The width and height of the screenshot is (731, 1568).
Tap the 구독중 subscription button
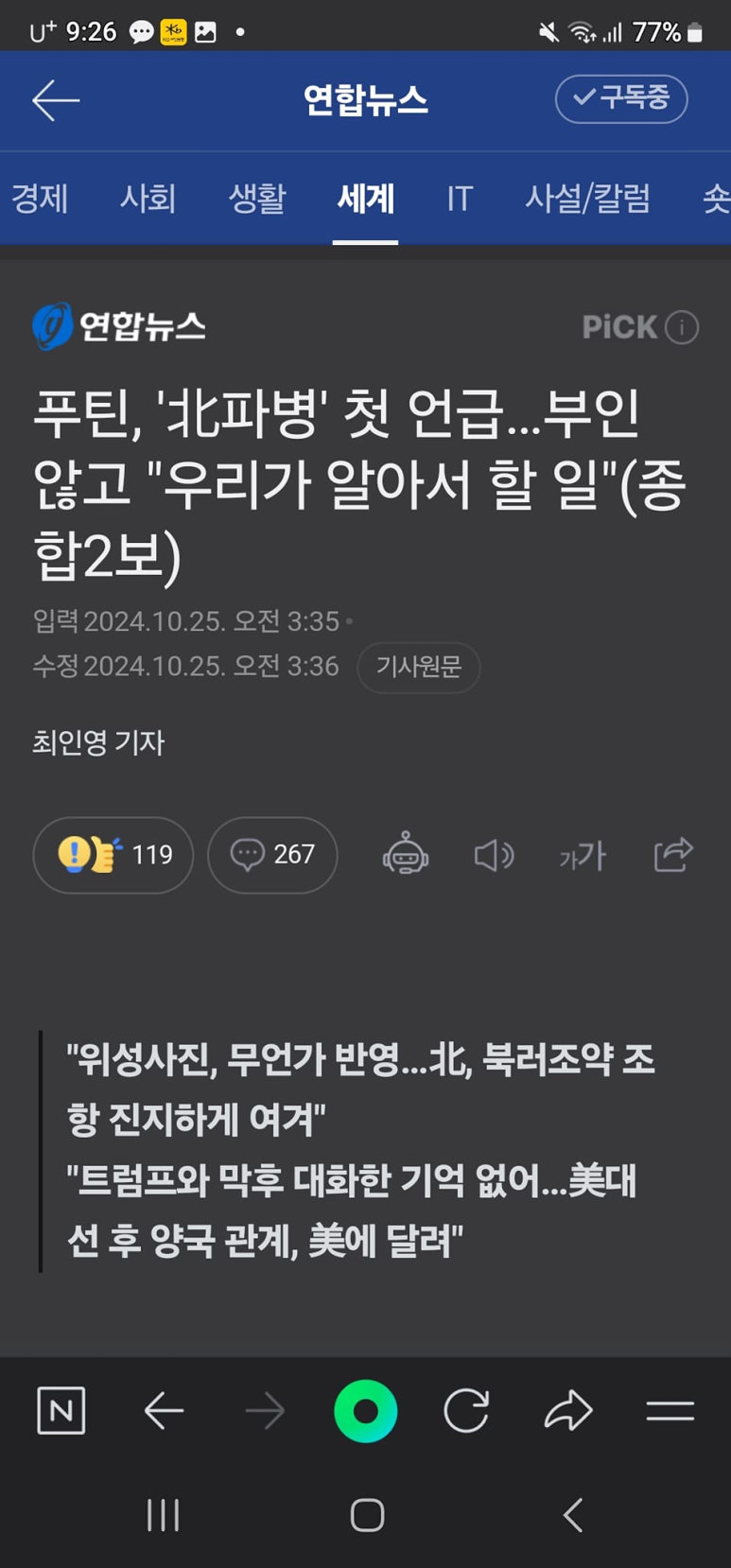[620, 99]
